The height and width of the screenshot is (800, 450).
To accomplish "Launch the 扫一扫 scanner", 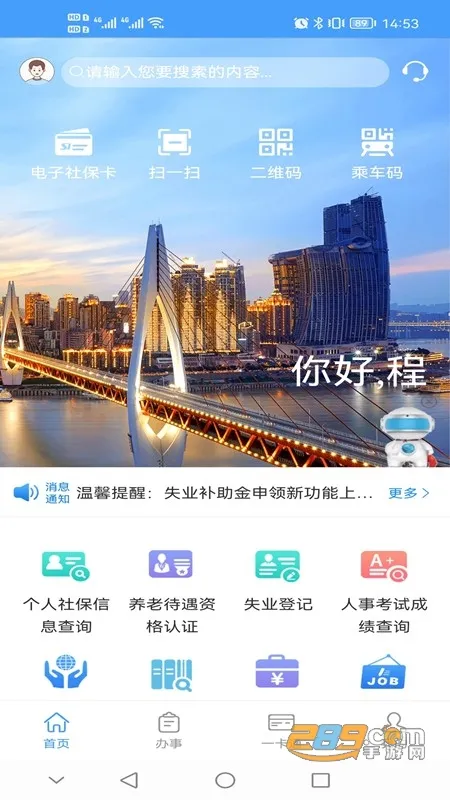I will click(174, 154).
